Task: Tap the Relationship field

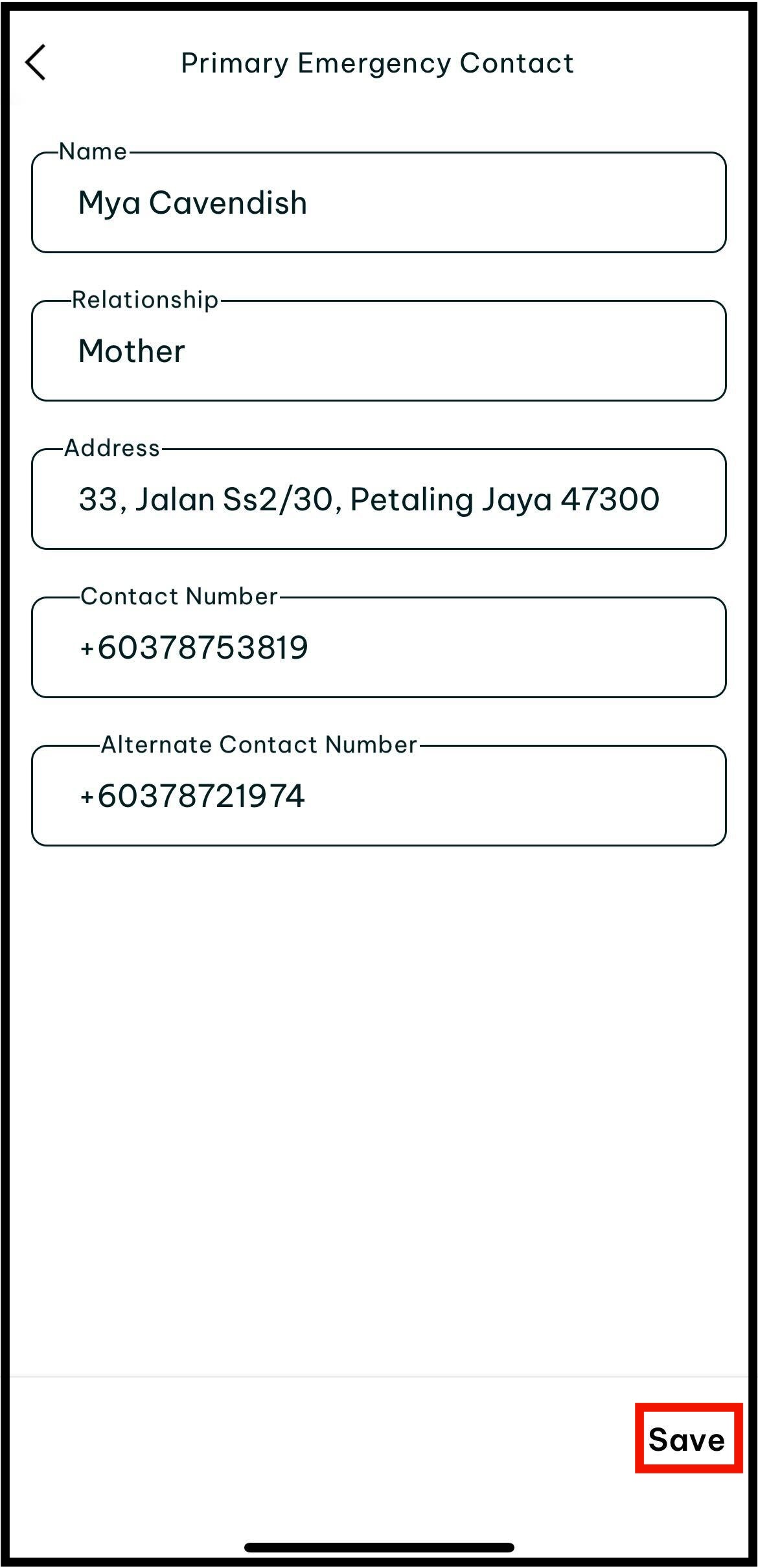Action: [x=378, y=351]
